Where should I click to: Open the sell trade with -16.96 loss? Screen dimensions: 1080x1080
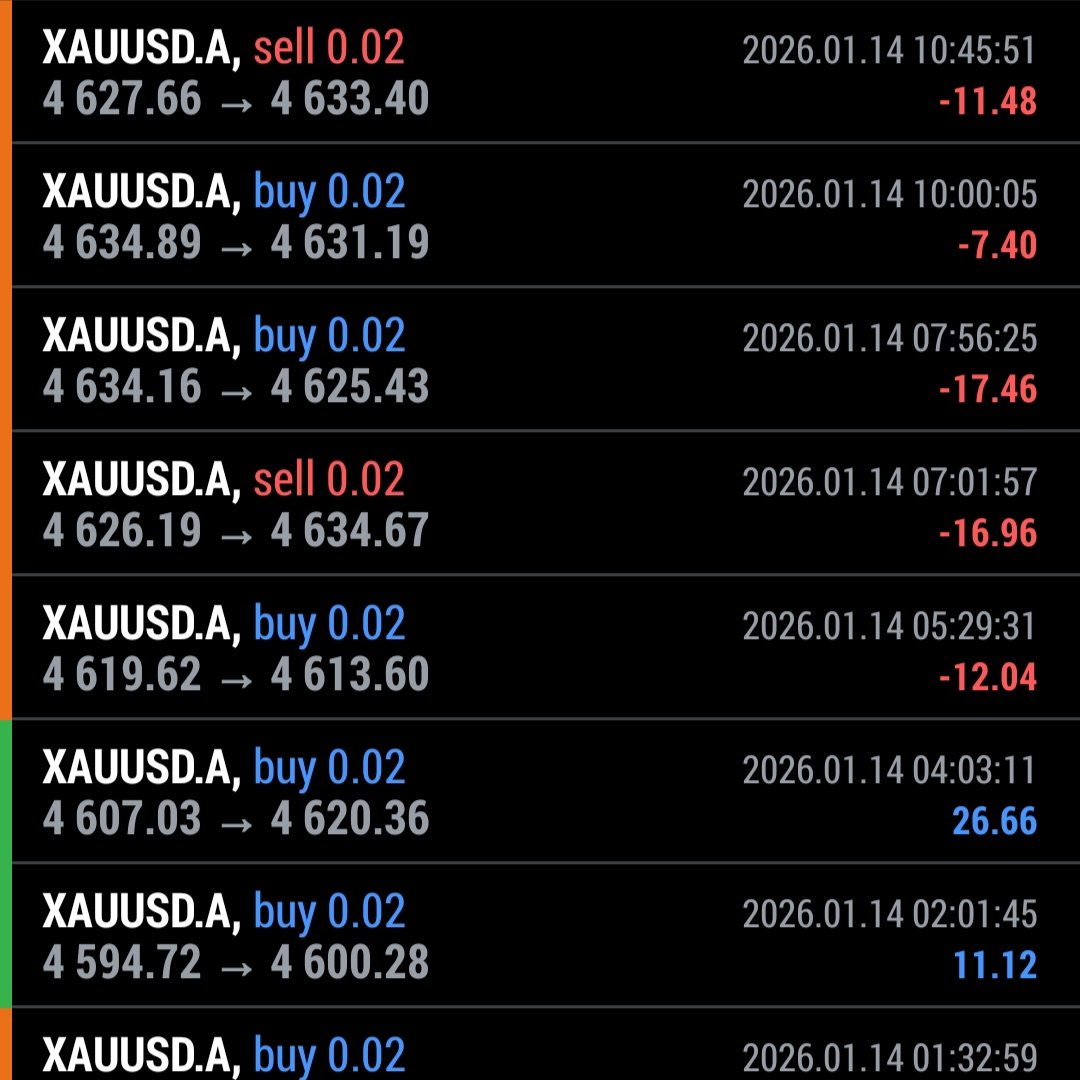point(540,504)
